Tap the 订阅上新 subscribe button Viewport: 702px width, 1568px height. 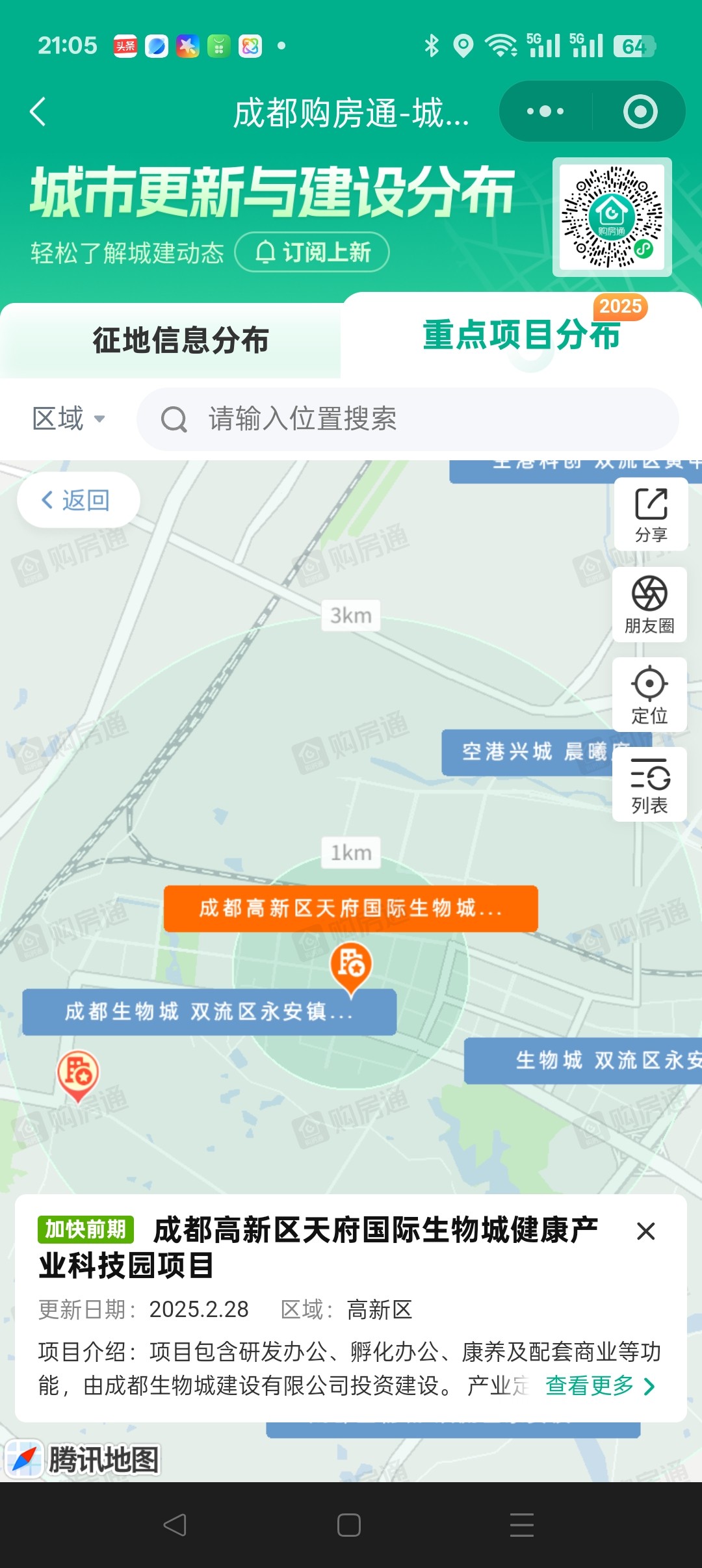point(312,252)
